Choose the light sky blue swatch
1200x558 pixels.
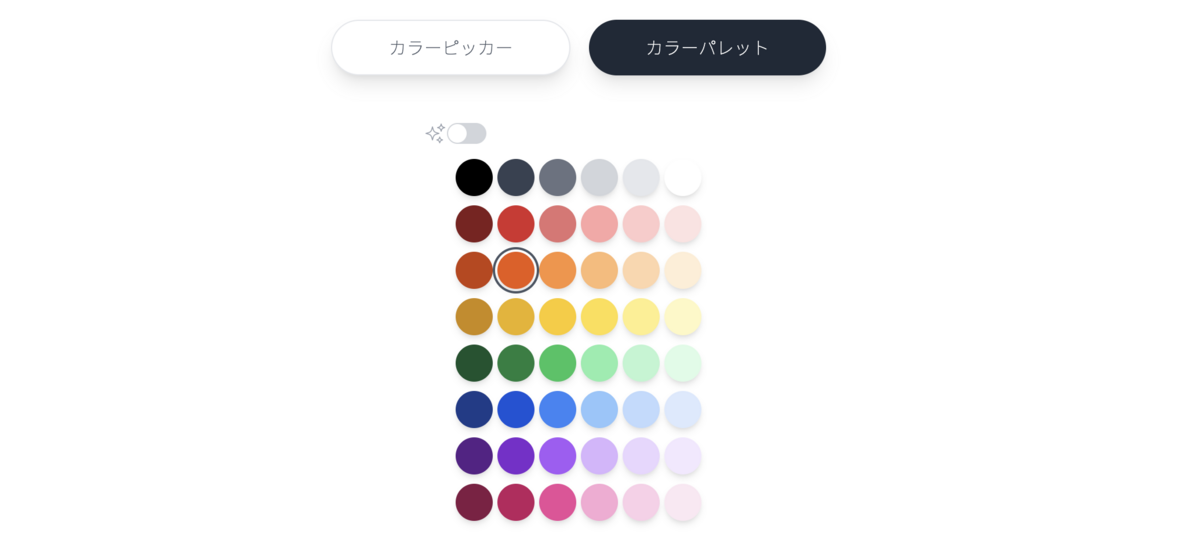pos(600,410)
